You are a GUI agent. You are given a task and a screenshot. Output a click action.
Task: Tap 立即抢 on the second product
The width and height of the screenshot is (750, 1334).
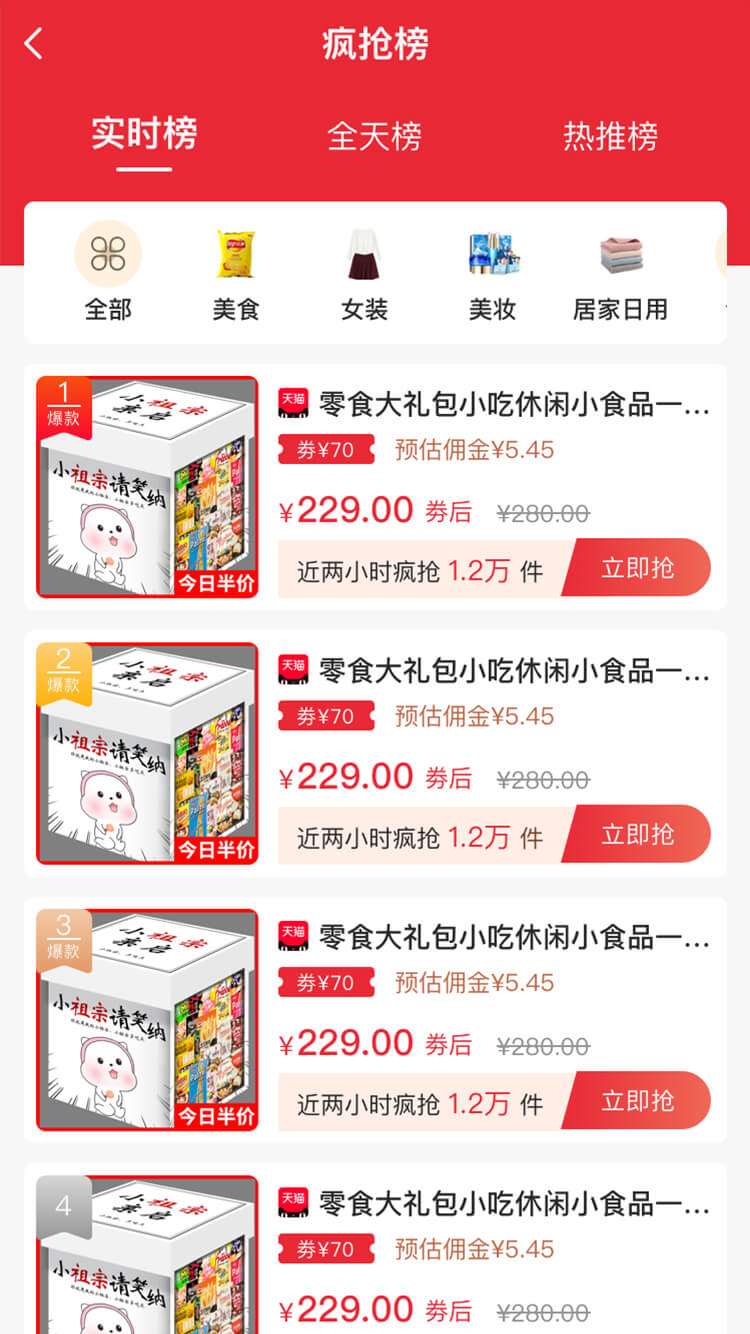coord(640,833)
